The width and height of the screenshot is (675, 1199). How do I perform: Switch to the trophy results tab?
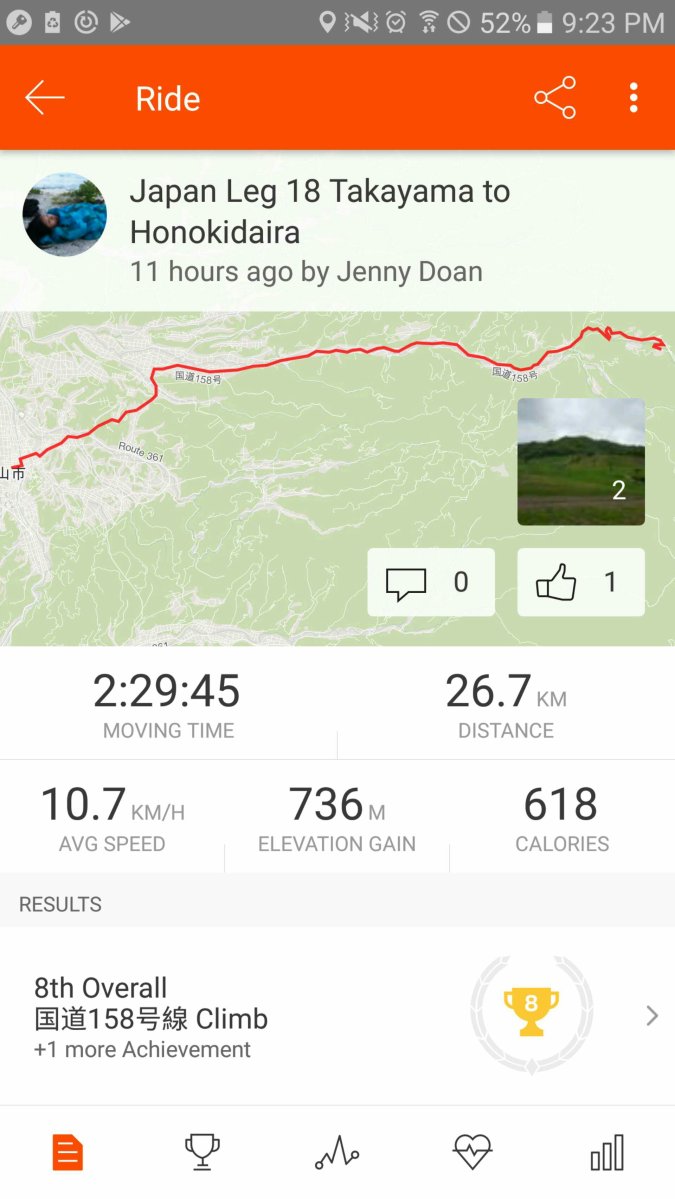(x=203, y=1153)
